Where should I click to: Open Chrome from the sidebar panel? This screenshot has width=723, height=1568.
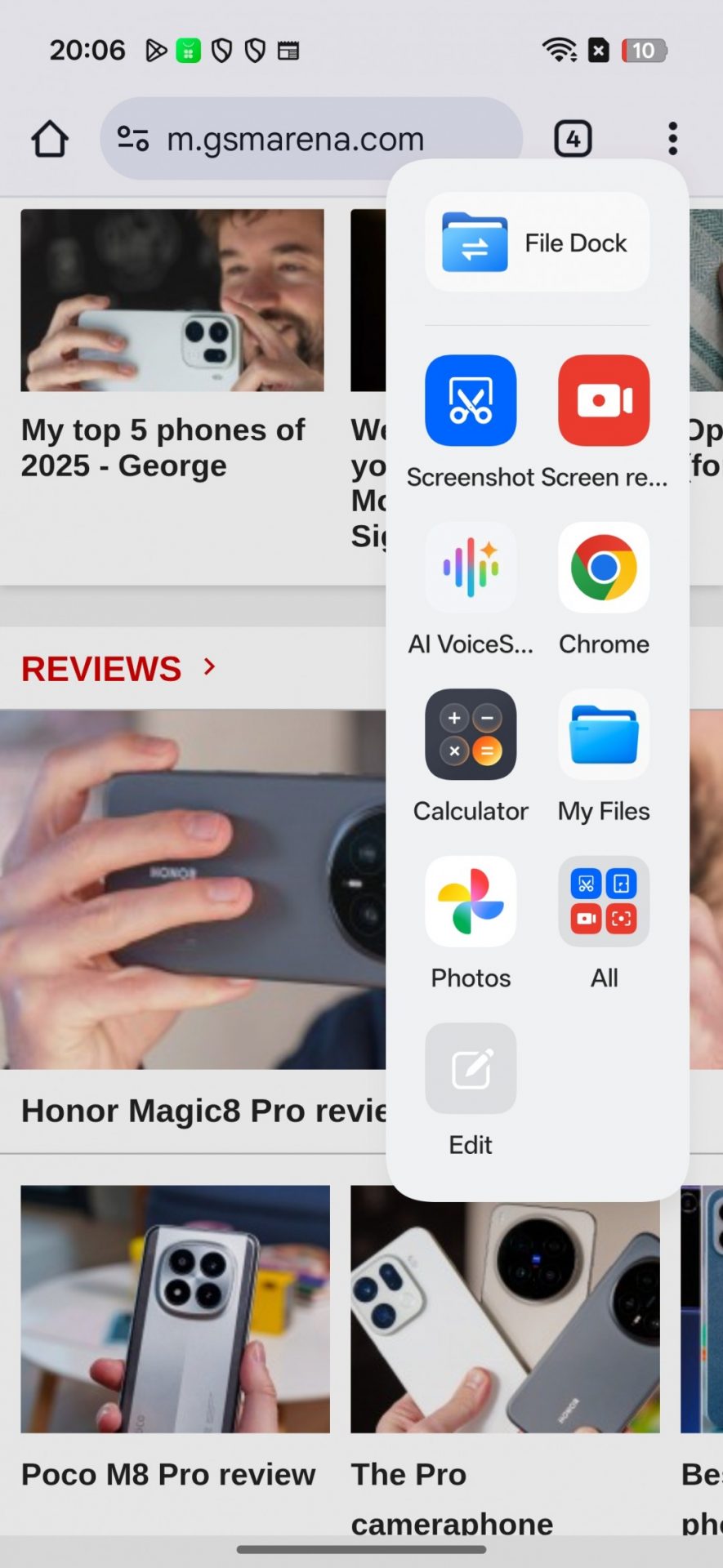pyautogui.click(x=604, y=568)
